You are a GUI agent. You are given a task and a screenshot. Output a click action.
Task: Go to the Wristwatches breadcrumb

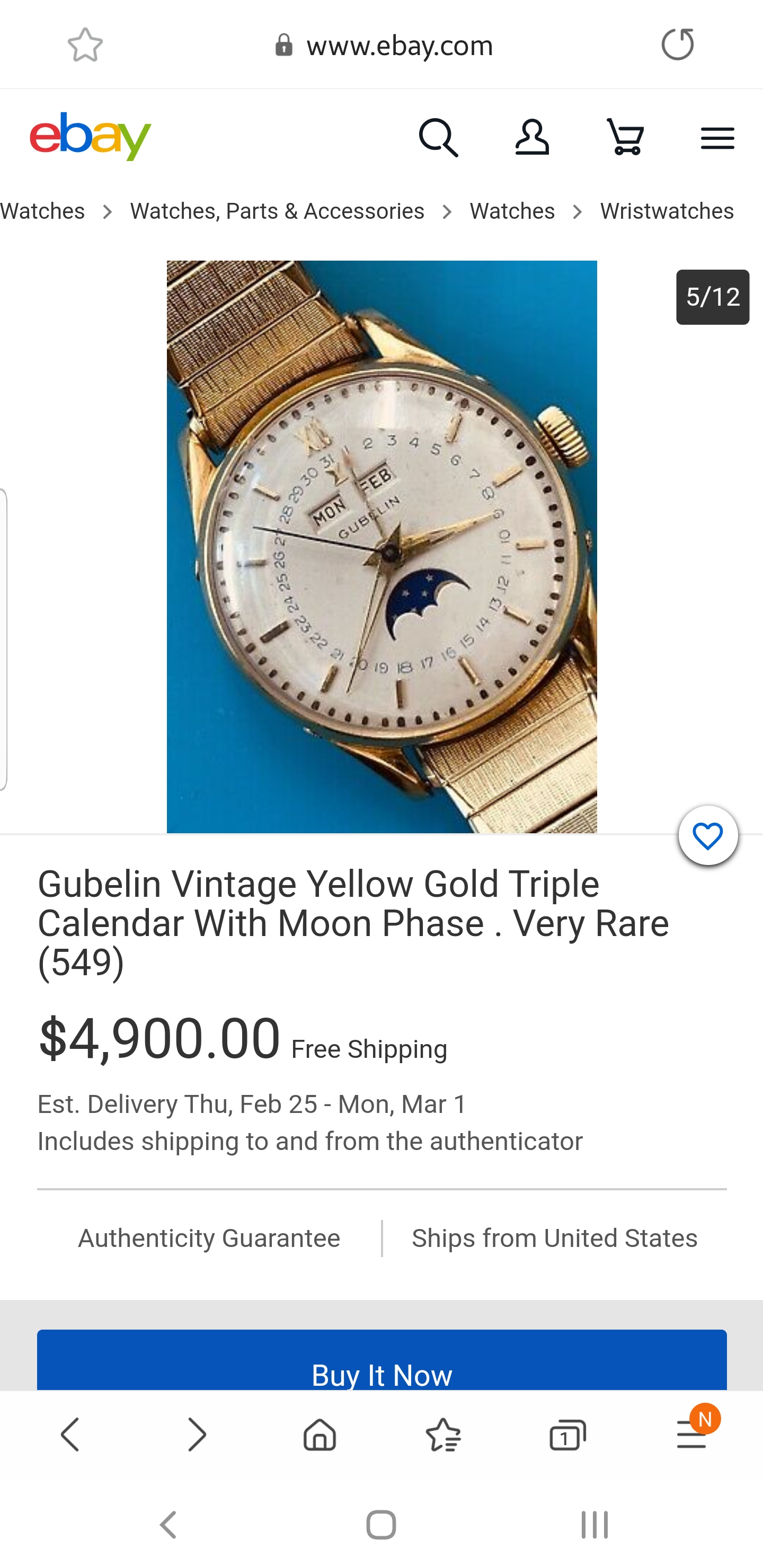point(666,211)
